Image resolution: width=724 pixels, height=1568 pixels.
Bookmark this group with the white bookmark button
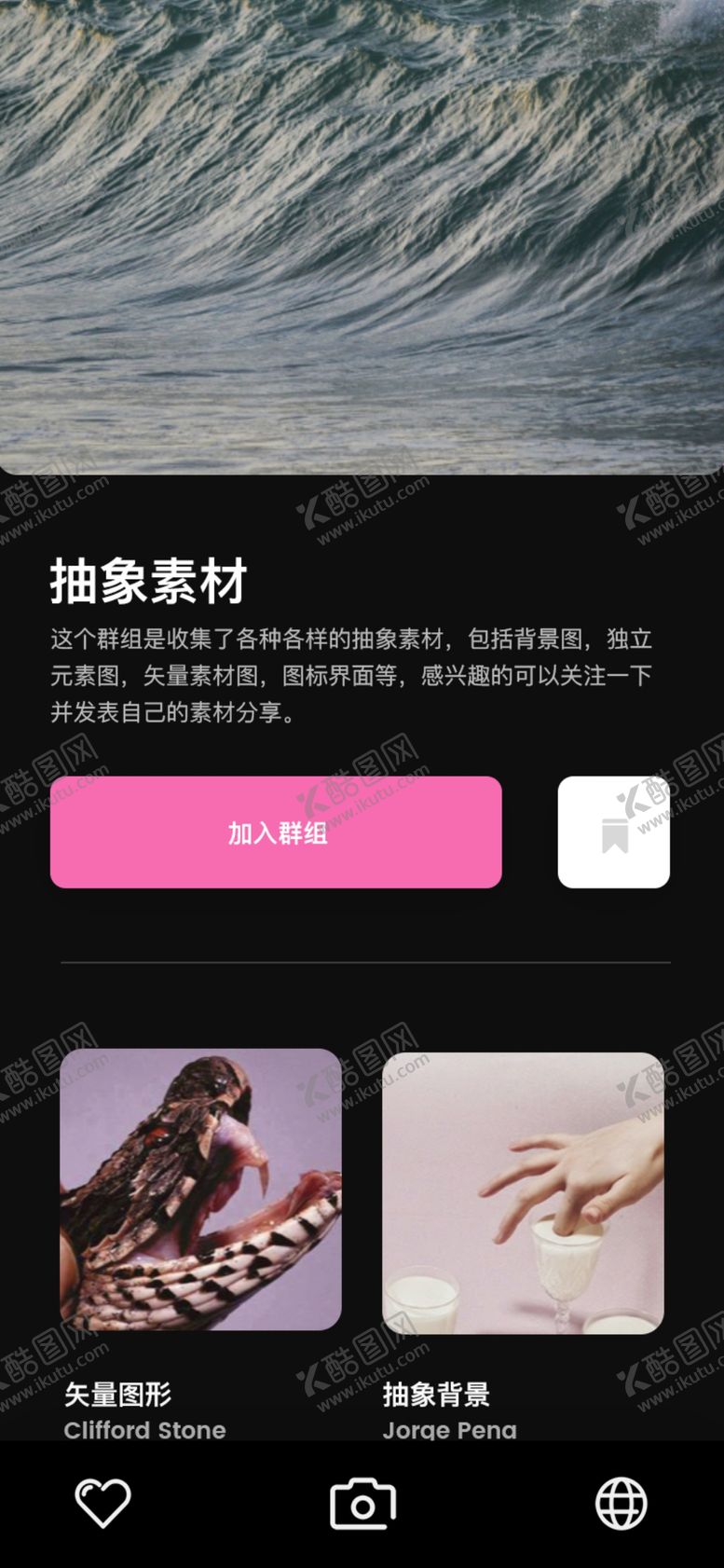(x=614, y=832)
